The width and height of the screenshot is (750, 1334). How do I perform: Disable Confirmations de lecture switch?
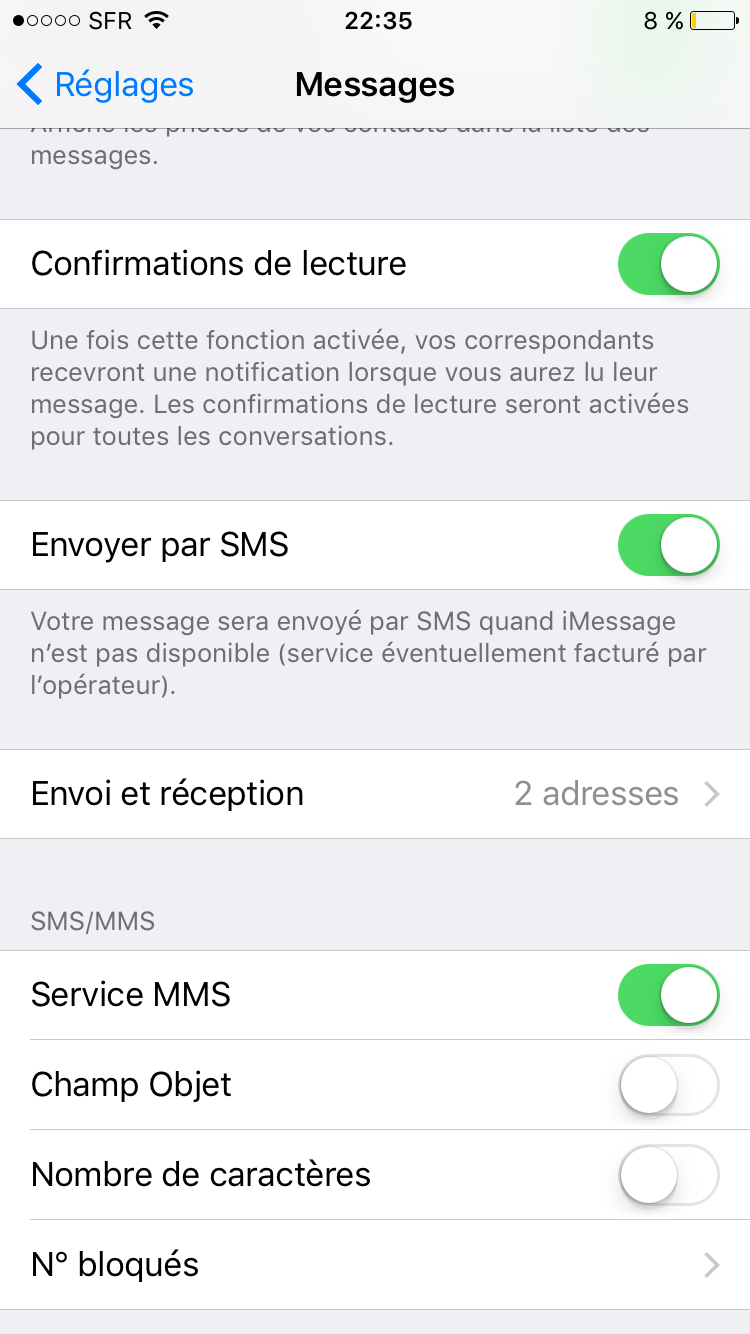pyautogui.click(x=669, y=264)
